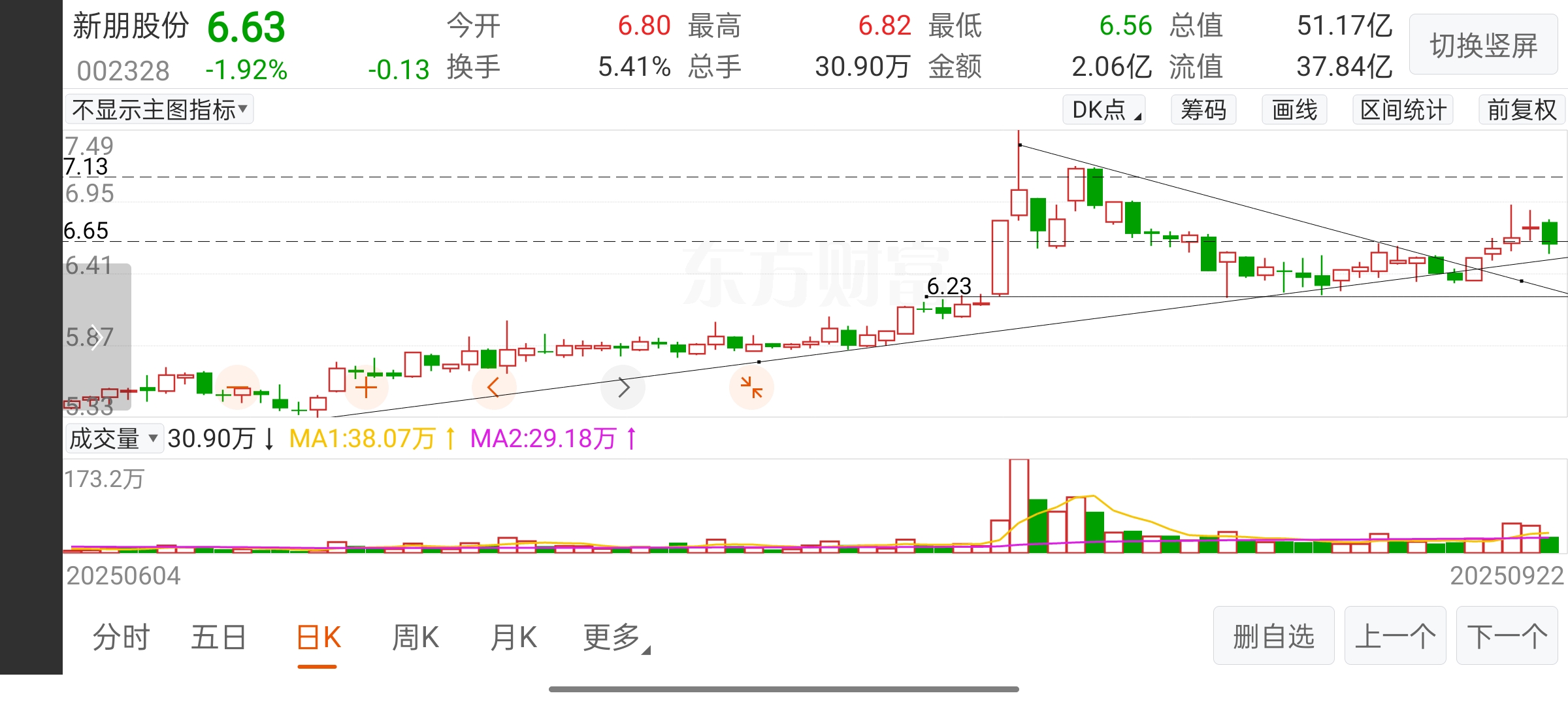Expand the 成交量 sub-indicator dropdown
1568x706 pixels.
click(114, 439)
